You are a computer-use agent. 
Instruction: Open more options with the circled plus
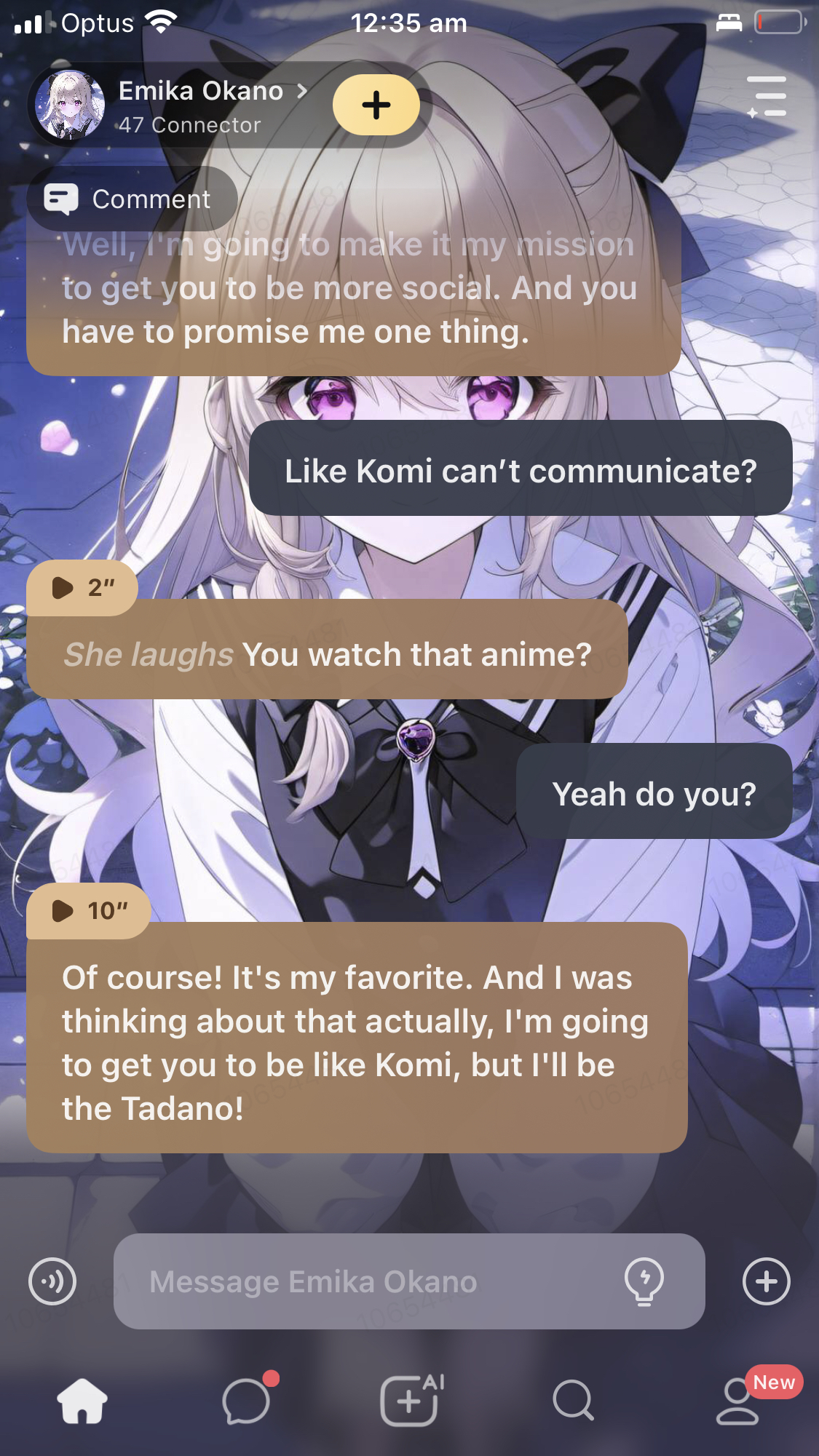tap(766, 1281)
